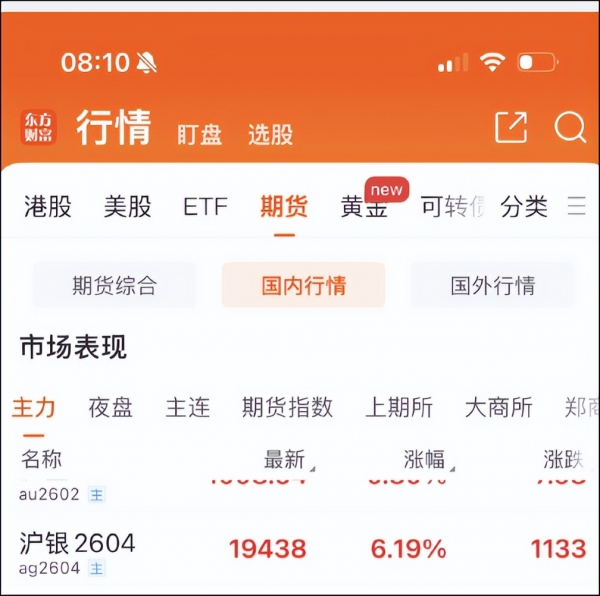Choose 国外行情 segment
This screenshot has height=596, width=600.
pyautogui.click(x=492, y=285)
